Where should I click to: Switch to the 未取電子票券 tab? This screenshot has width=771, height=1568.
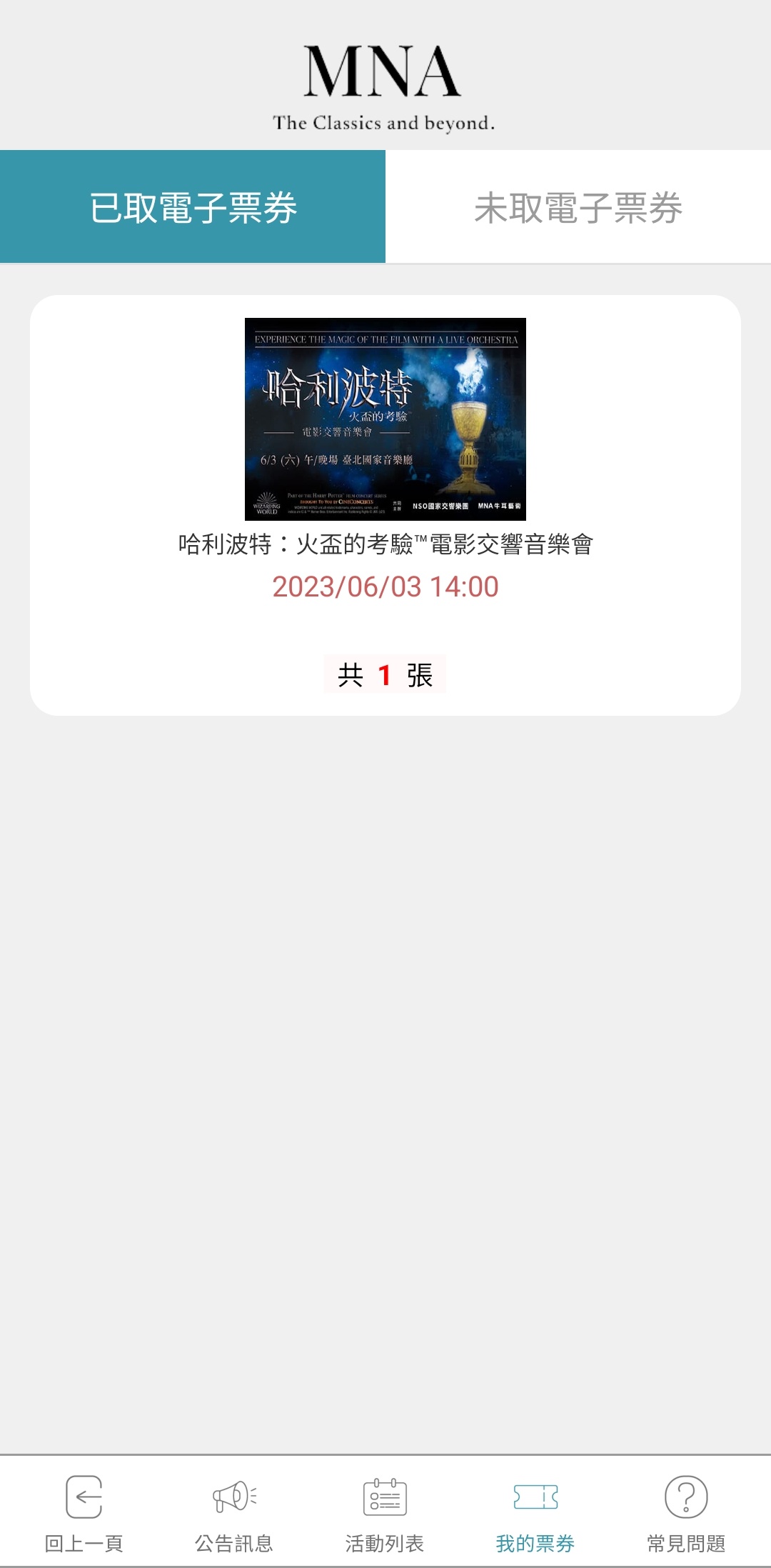(x=578, y=207)
